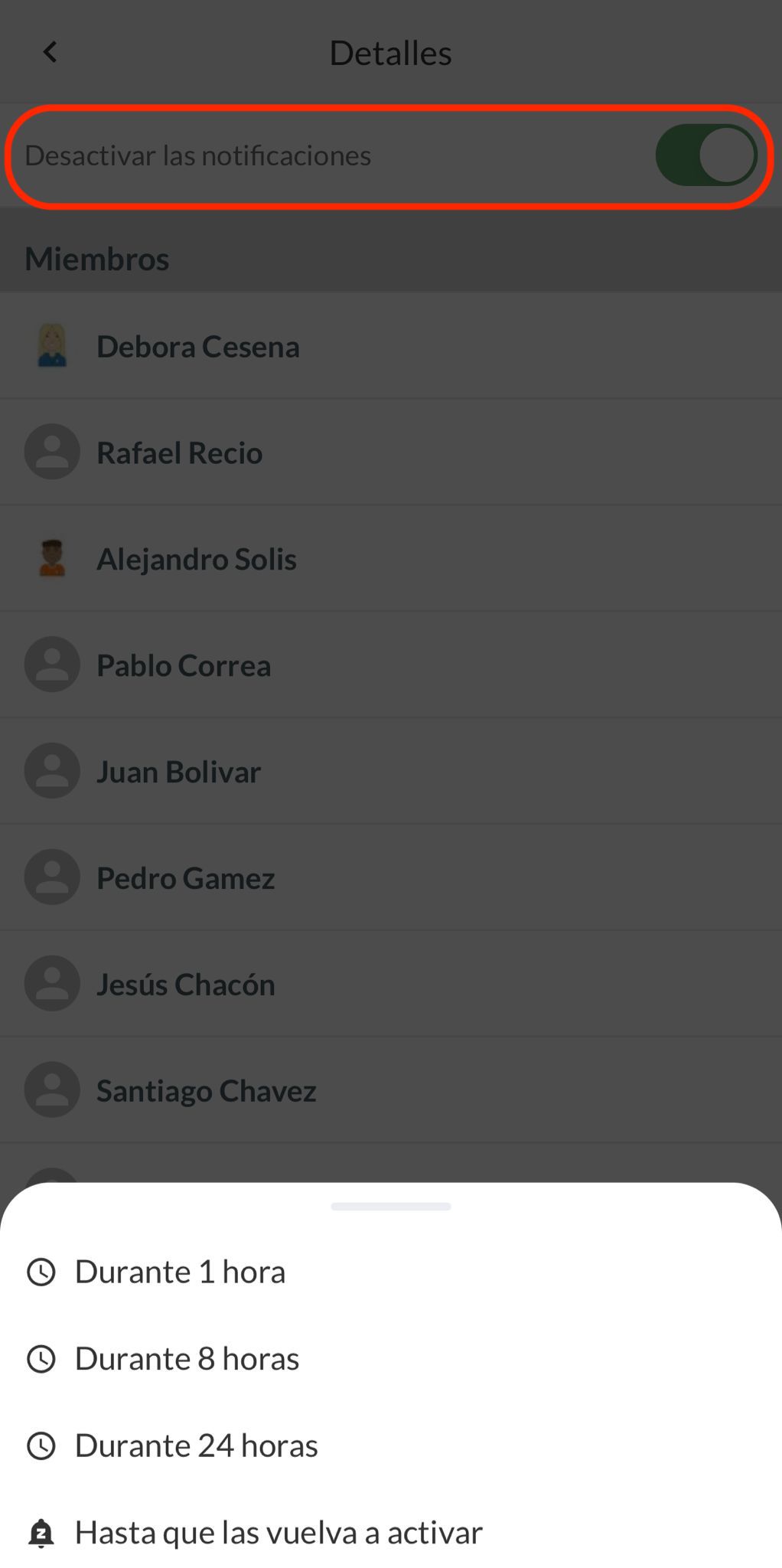Viewport: 782px width, 1568px height.
Task: View Jesús Chacón profile
Action: coord(185,985)
